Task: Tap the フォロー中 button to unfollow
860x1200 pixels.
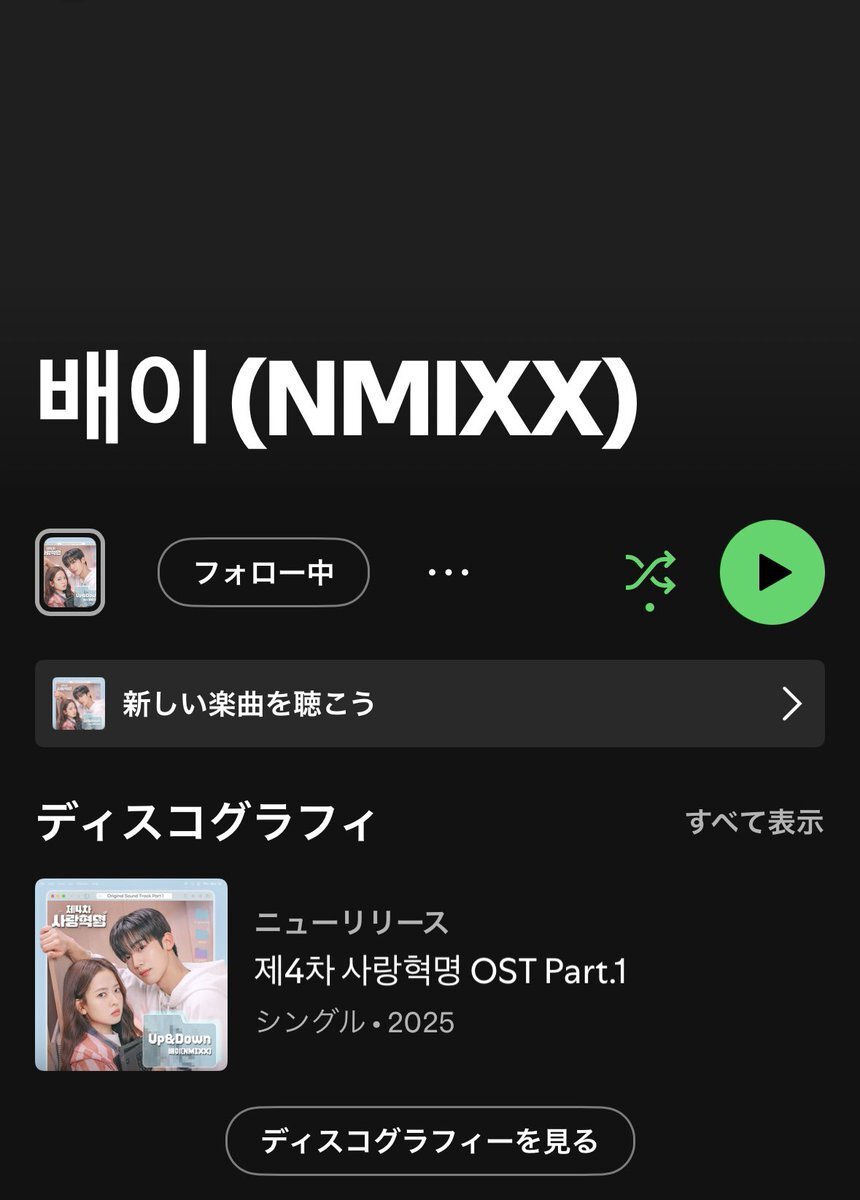Action: pos(263,573)
